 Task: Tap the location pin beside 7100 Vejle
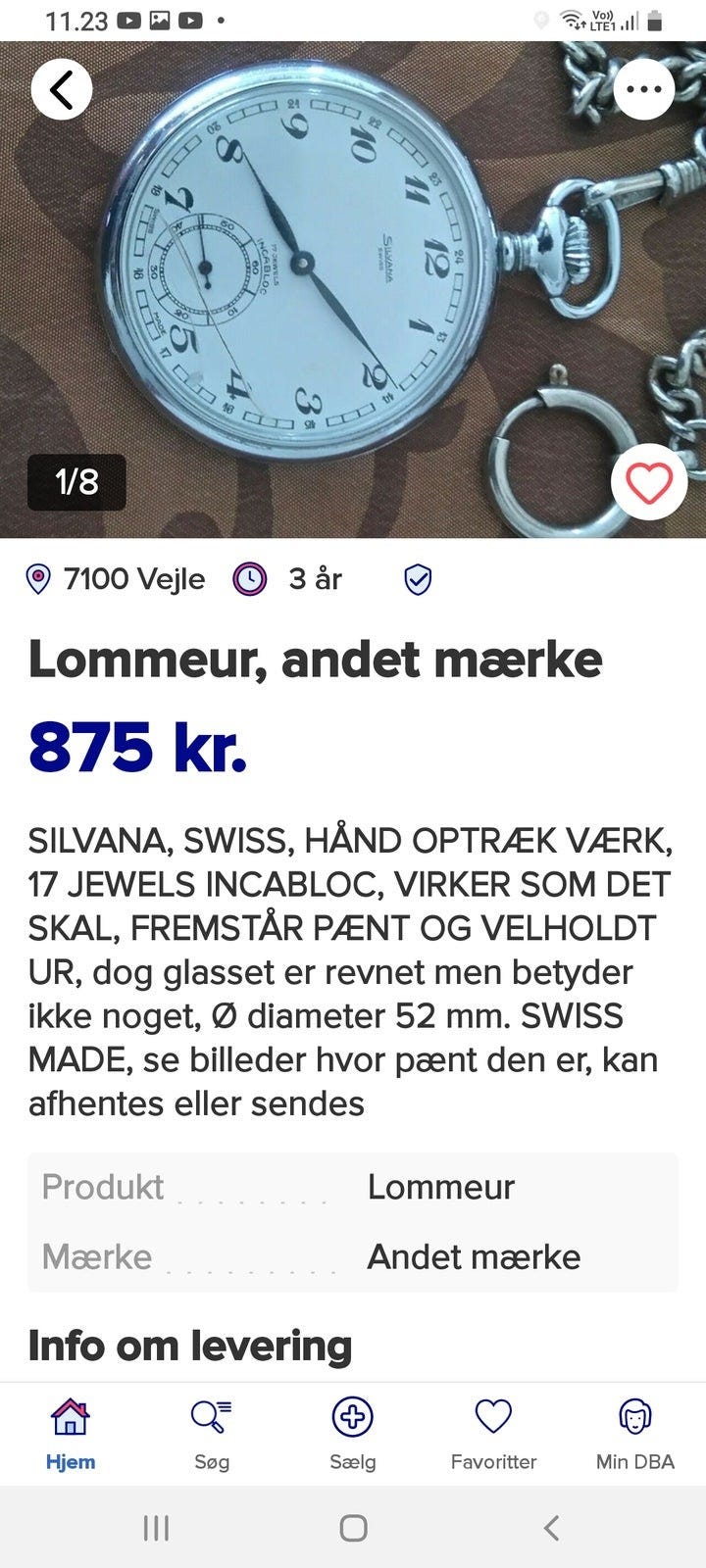pyautogui.click(x=37, y=578)
